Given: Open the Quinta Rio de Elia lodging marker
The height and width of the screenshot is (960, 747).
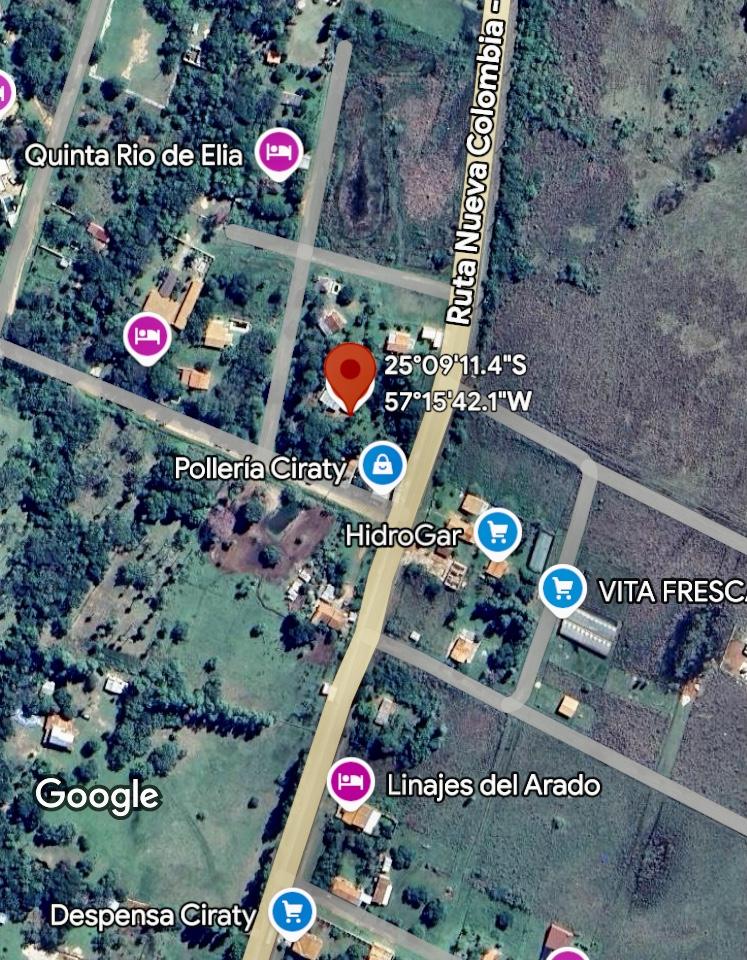Looking at the screenshot, I should point(280,153).
